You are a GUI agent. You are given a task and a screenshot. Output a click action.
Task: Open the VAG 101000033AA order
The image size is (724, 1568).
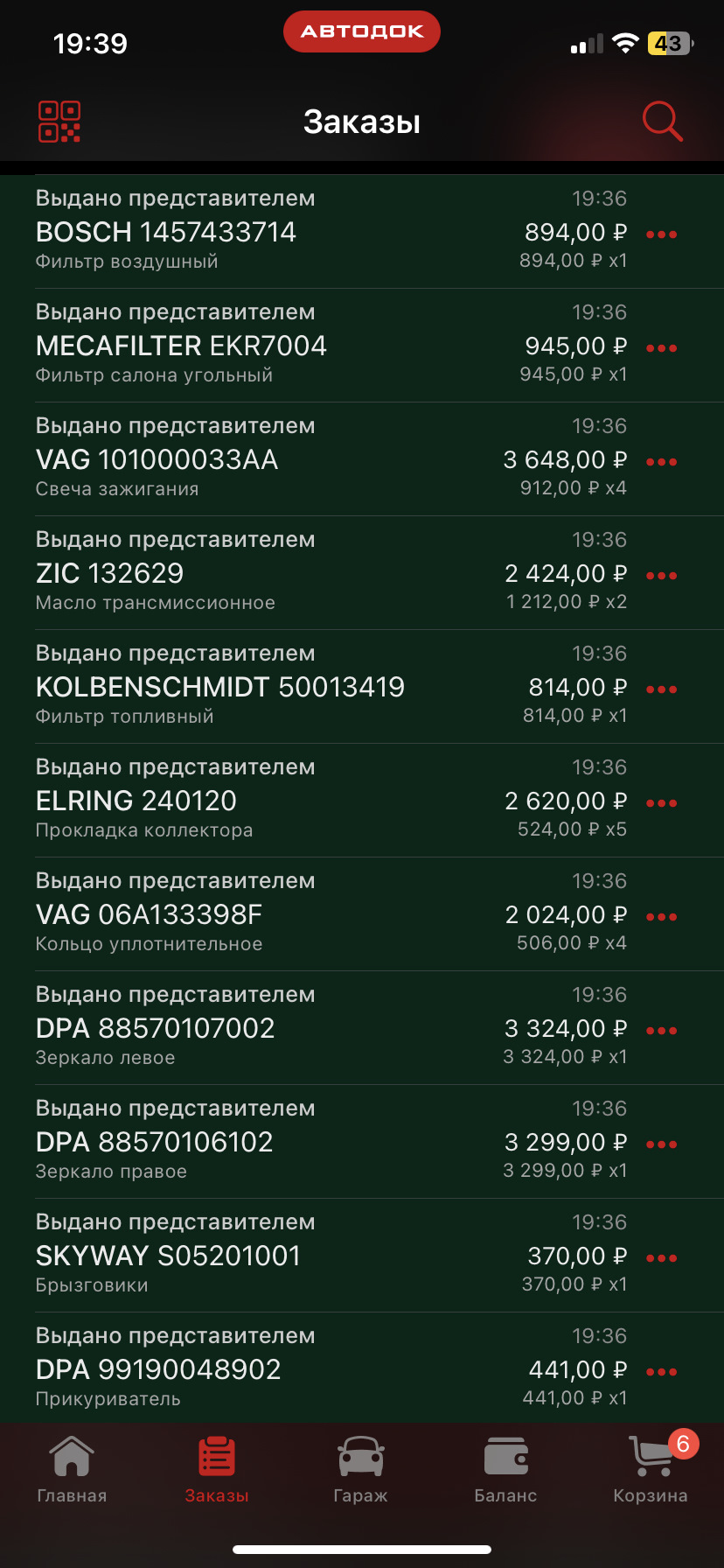(x=362, y=459)
